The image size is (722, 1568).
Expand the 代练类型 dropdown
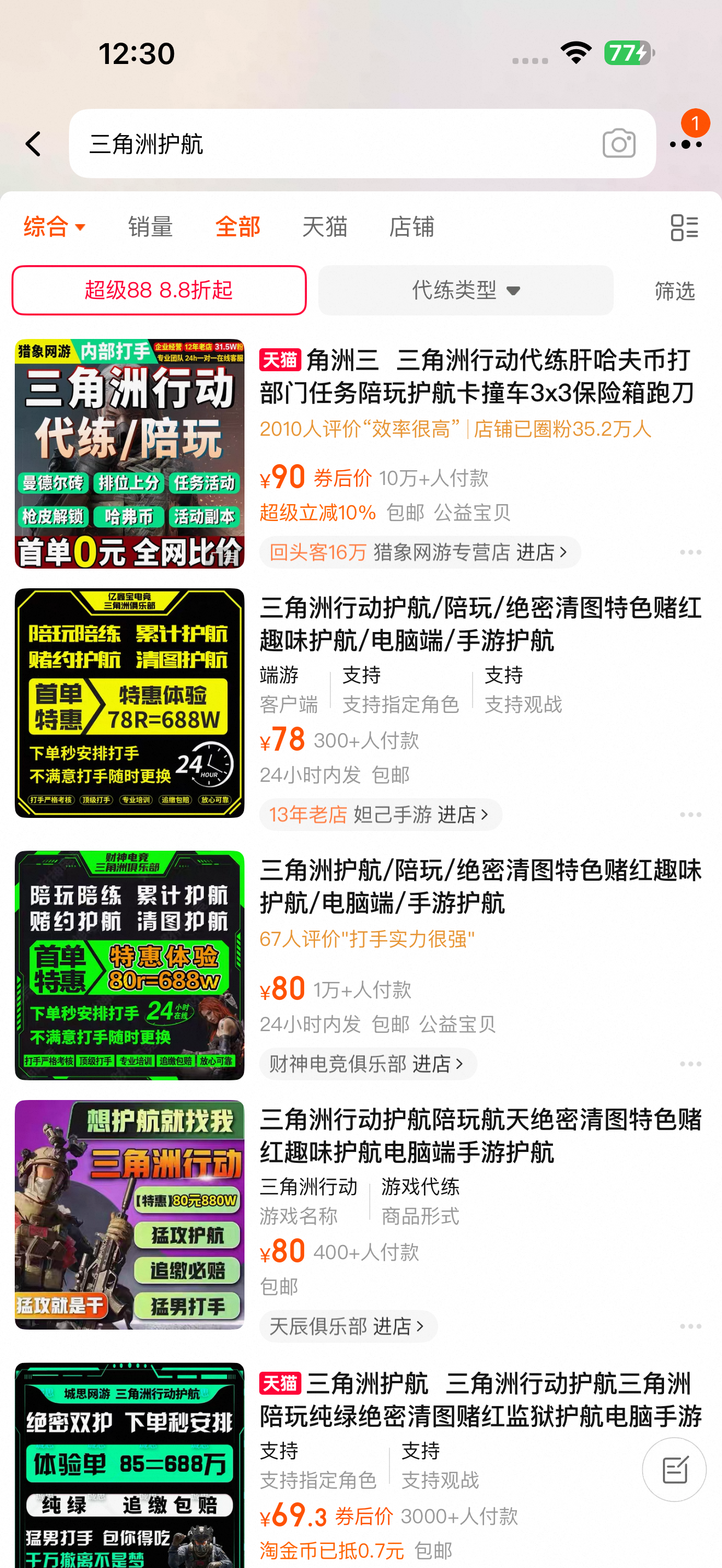click(465, 290)
